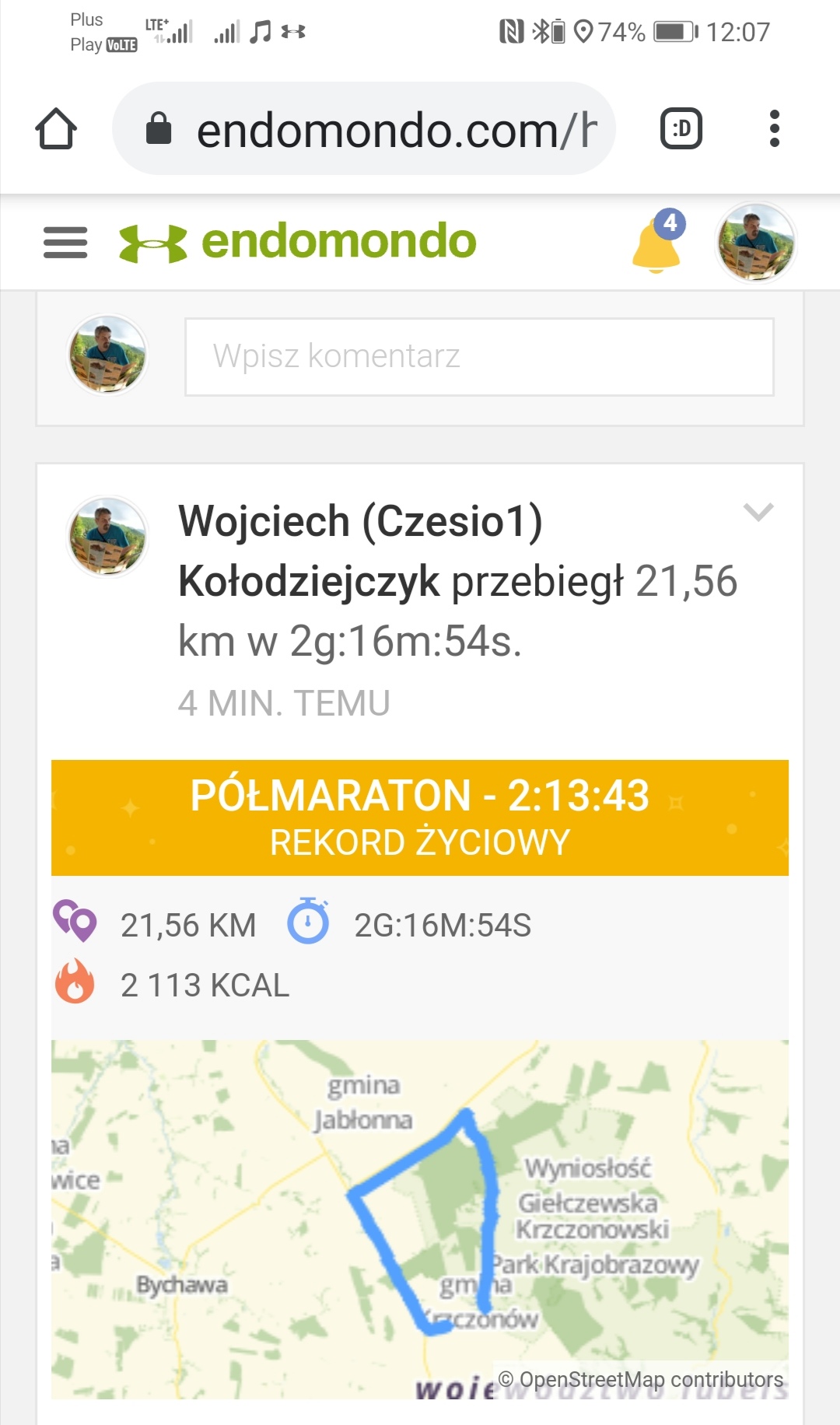Viewport: 840px width, 1425px height.
Task: Open Wojciech Kołodziejczyk's profile name link
Action: click(x=359, y=521)
